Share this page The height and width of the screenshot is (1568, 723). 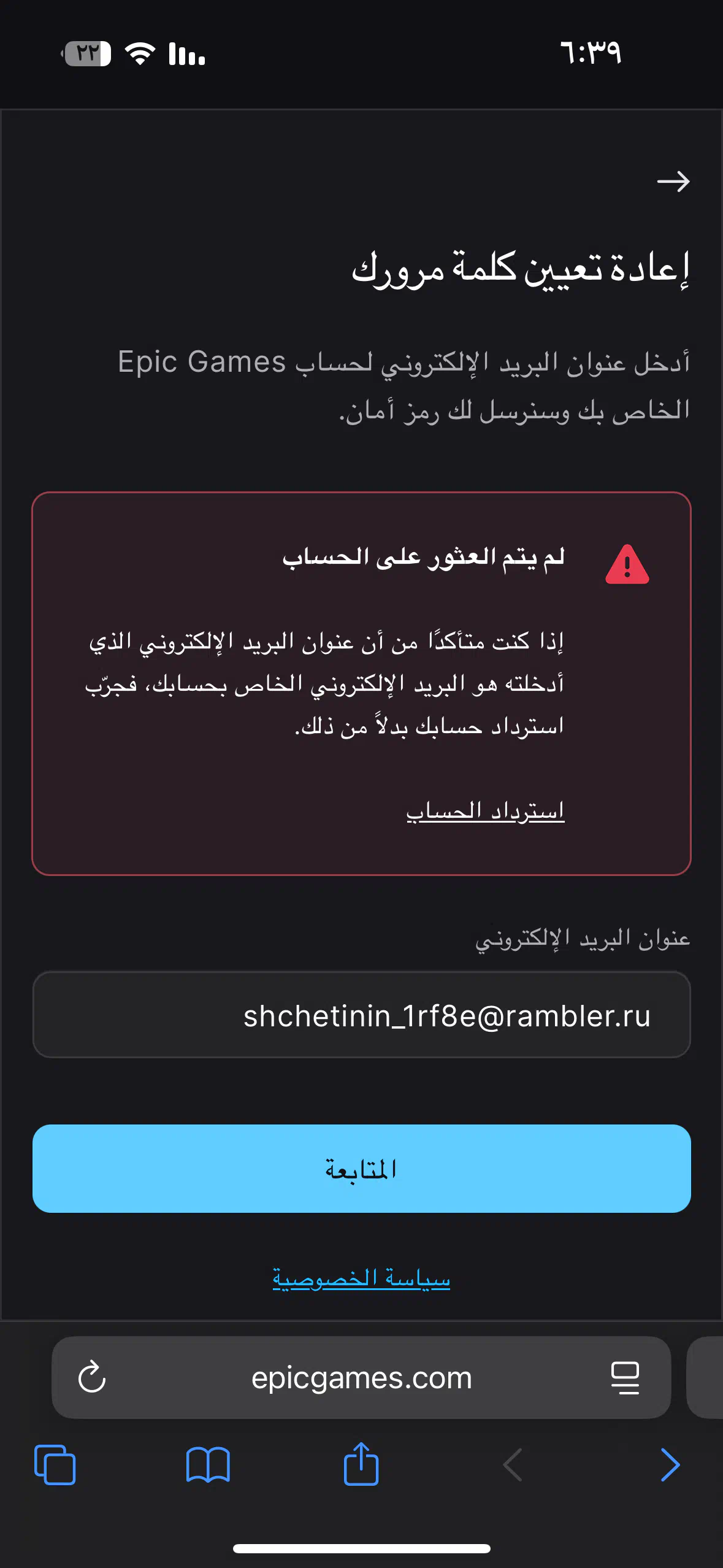click(361, 1464)
